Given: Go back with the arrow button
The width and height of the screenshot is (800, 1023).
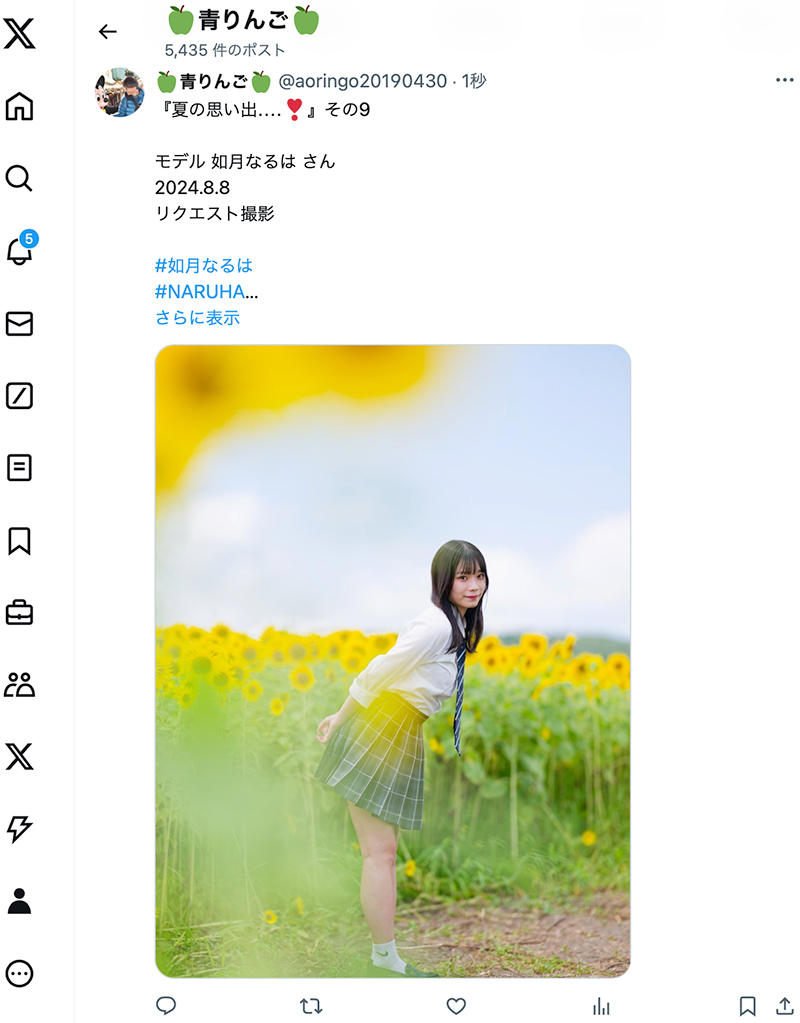Looking at the screenshot, I should (x=108, y=31).
